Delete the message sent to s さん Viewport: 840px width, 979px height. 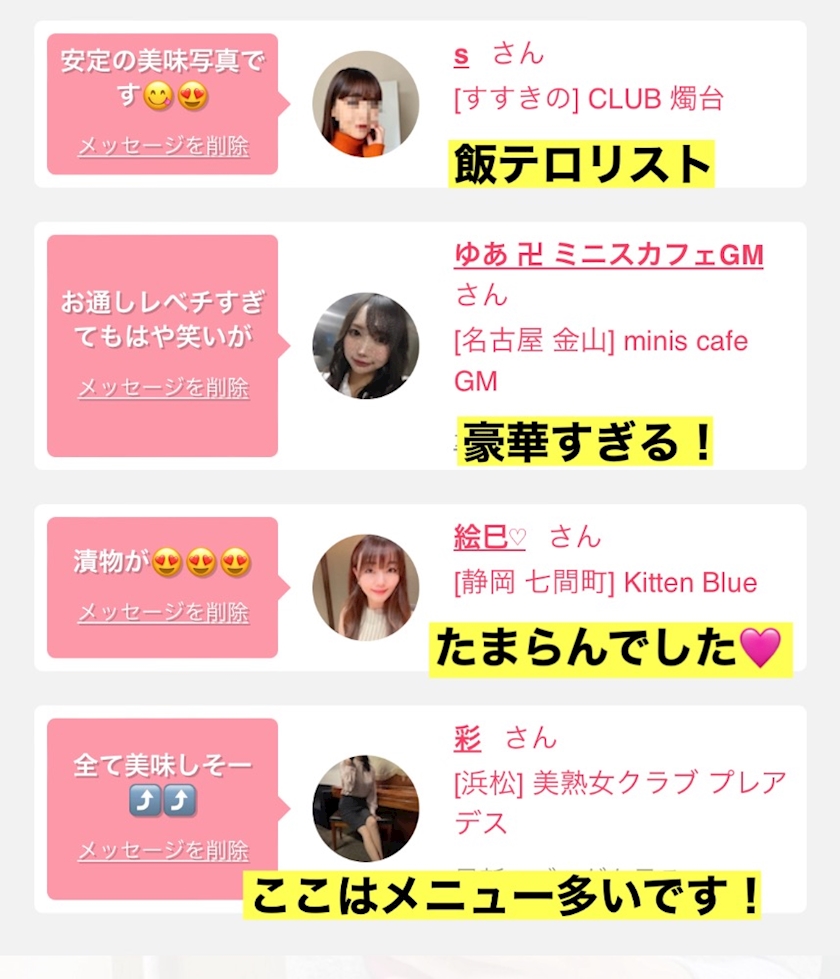pyautogui.click(x=164, y=146)
